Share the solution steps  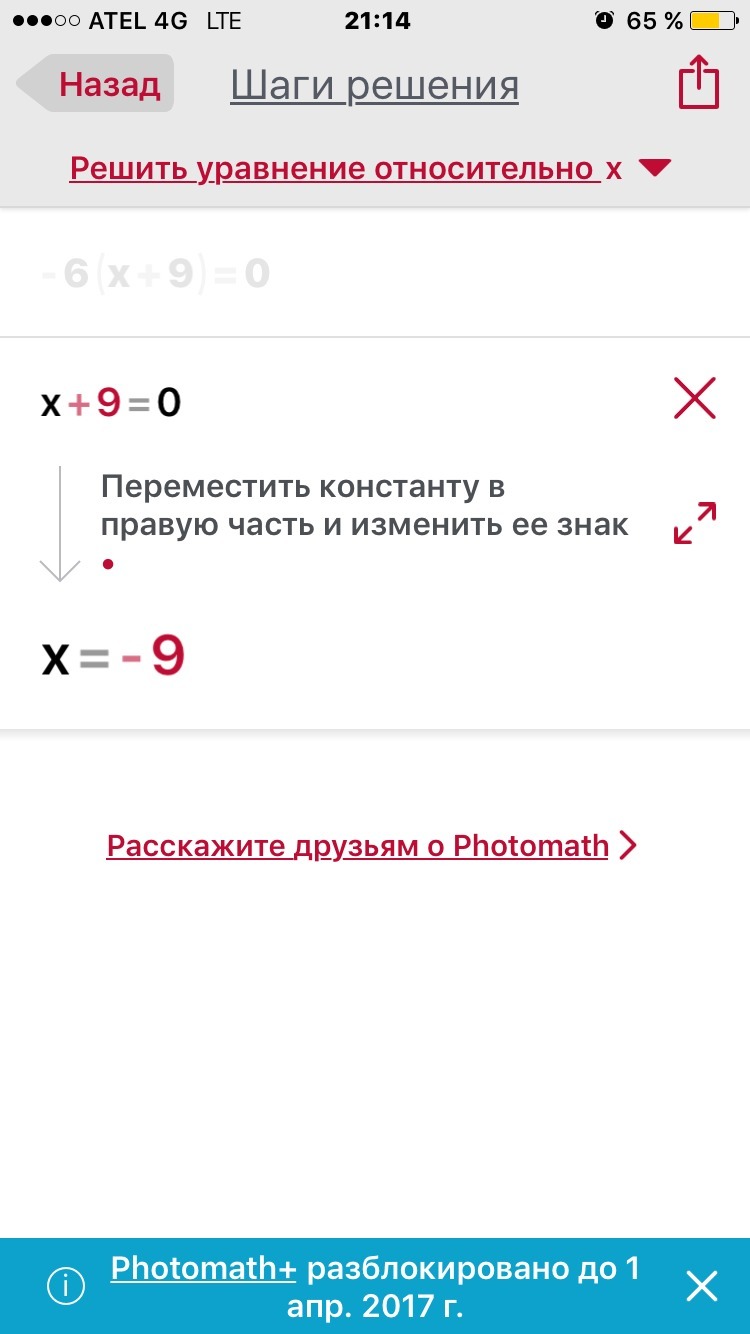click(x=699, y=83)
